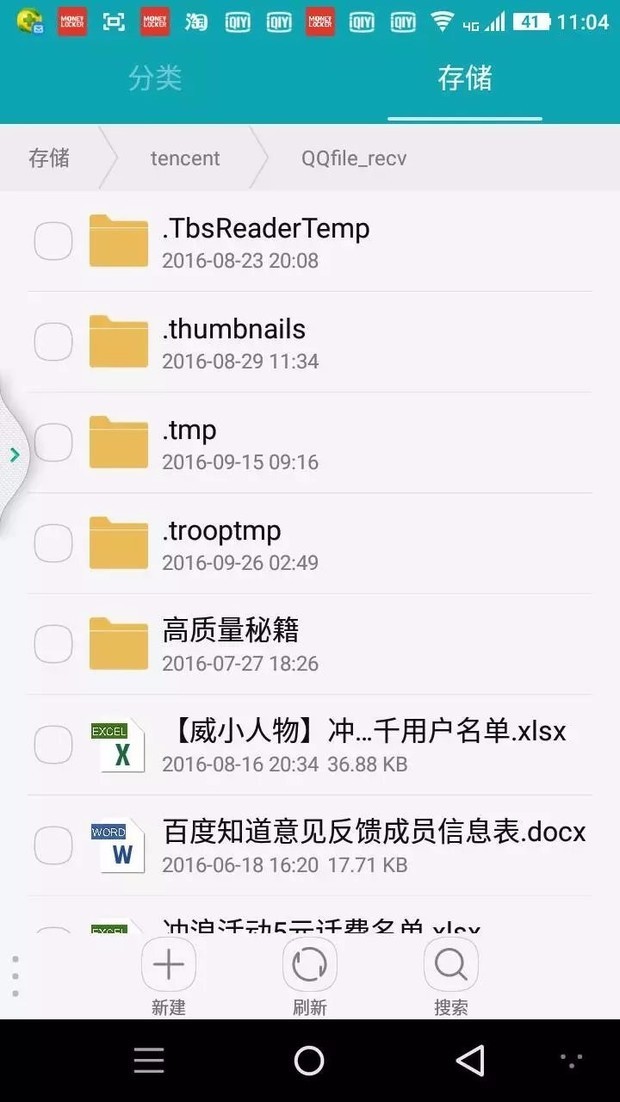Viewport: 620px width, 1102px height.
Task: Select the docx file checkbox
Action: [53, 845]
